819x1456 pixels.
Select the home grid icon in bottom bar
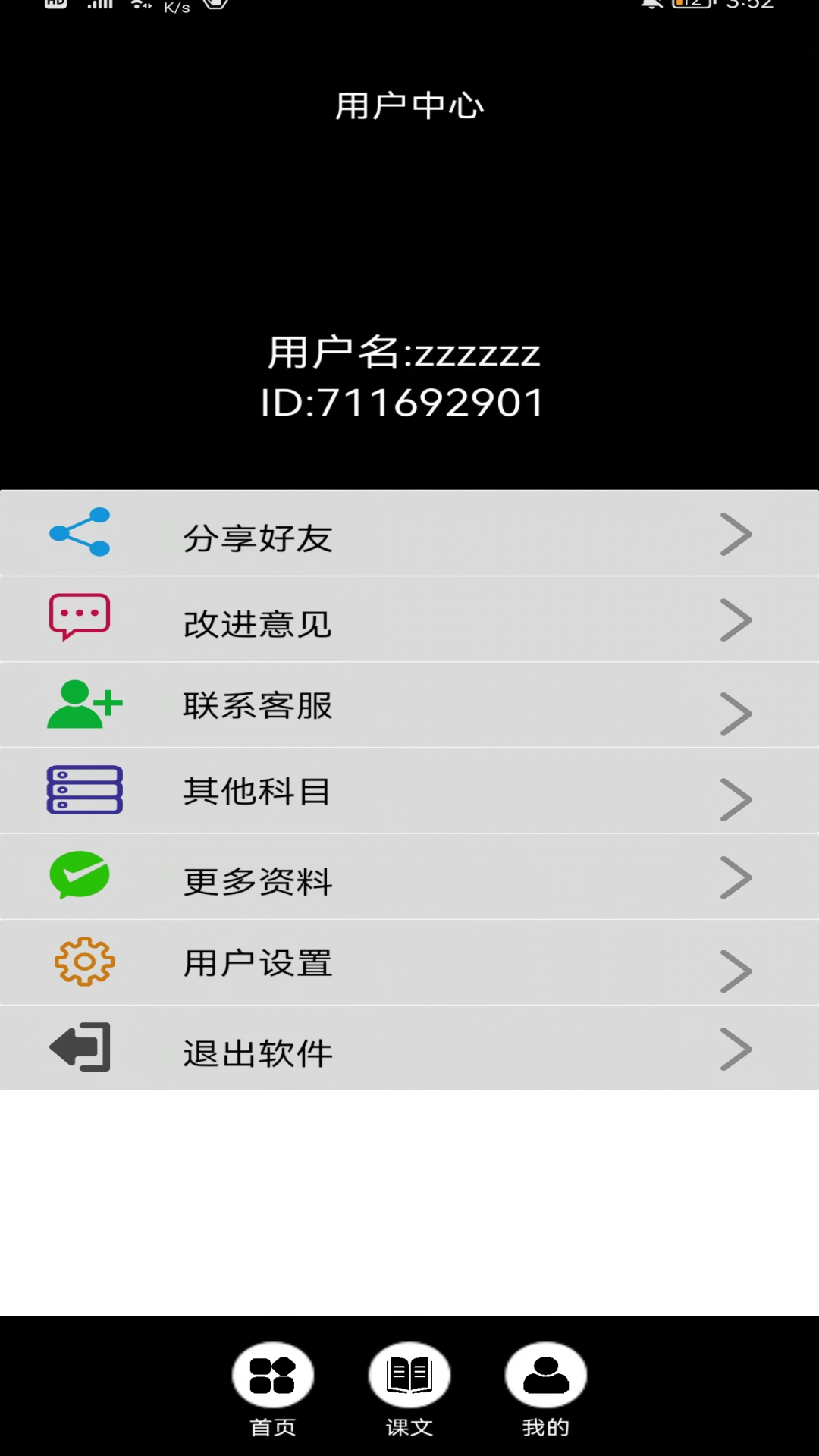(x=274, y=1374)
